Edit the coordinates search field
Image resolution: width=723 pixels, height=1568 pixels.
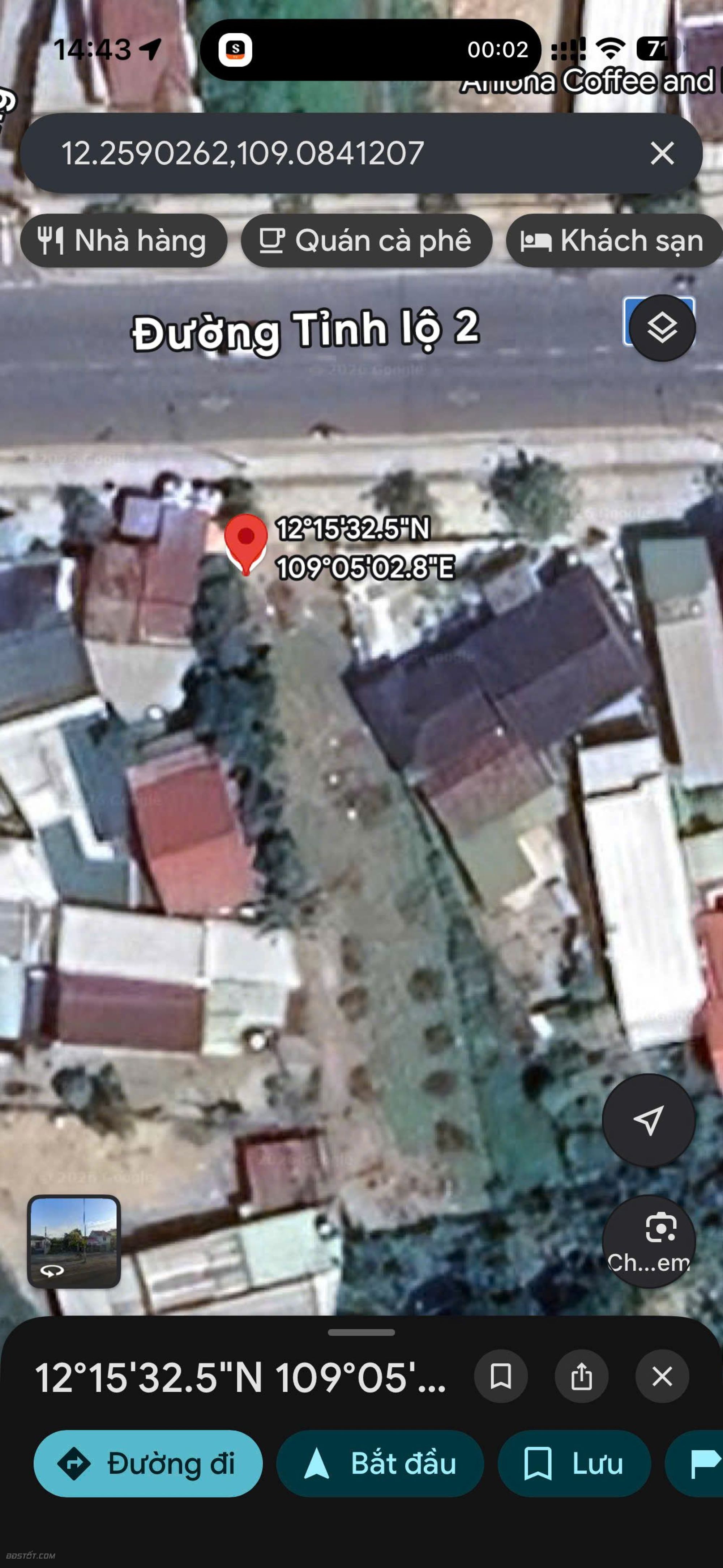click(x=304, y=153)
